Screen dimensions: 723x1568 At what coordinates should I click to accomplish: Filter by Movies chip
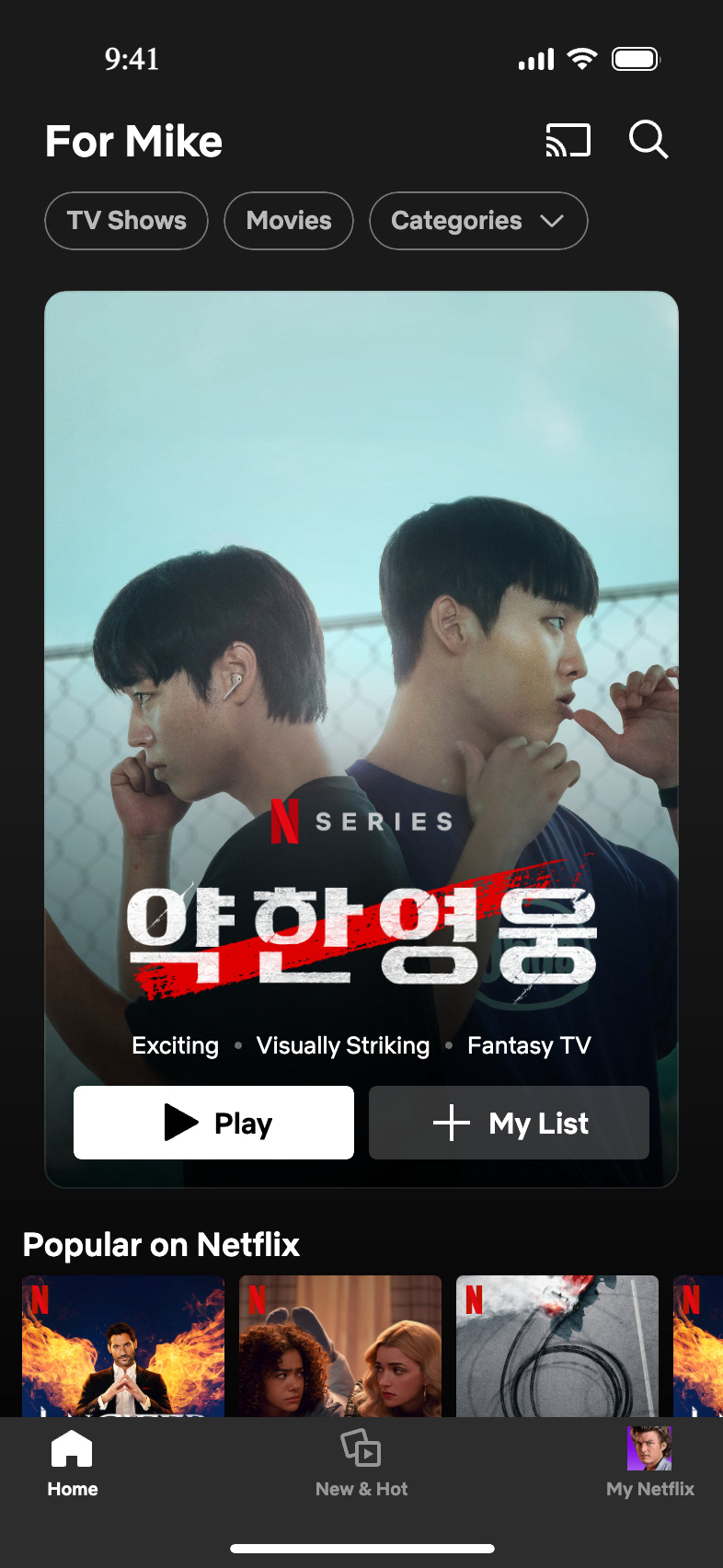point(289,221)
